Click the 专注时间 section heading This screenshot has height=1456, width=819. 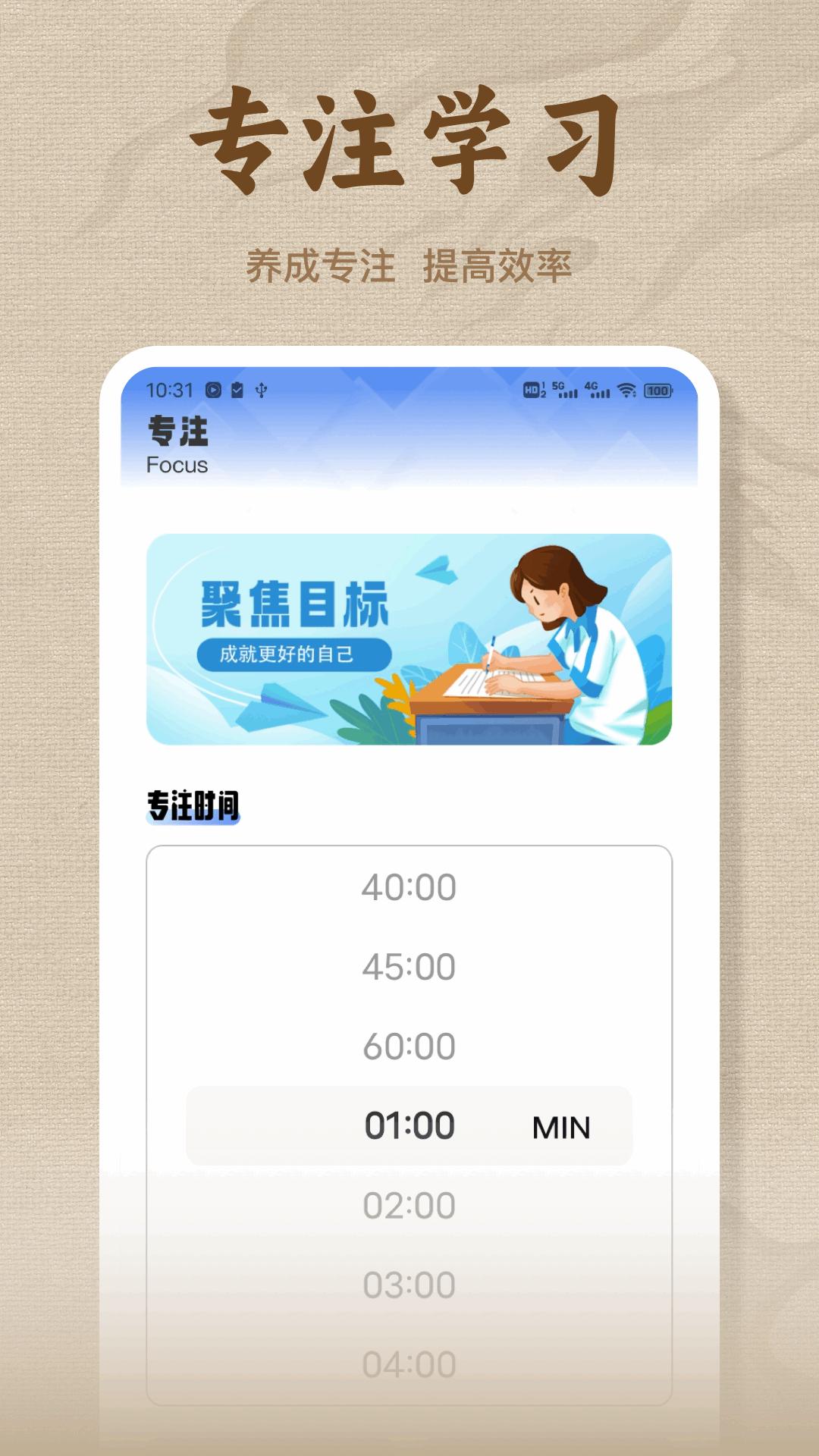(192, 805)
